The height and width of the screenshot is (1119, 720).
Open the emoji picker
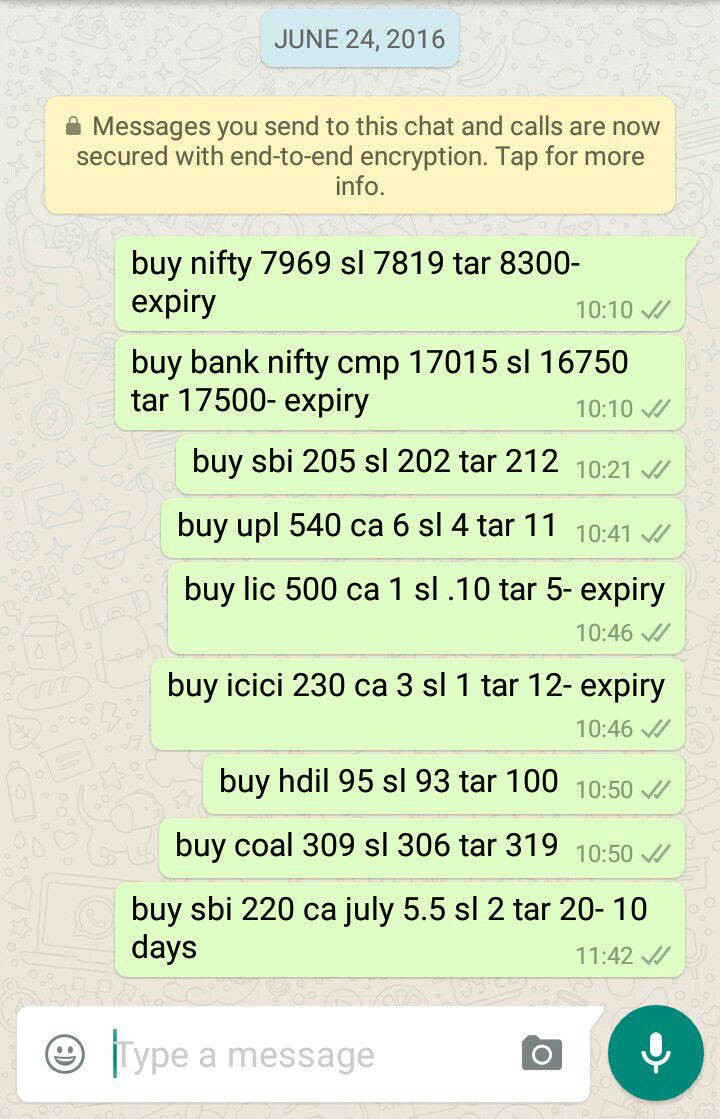pyautogui.click(x=65, y=1054)
